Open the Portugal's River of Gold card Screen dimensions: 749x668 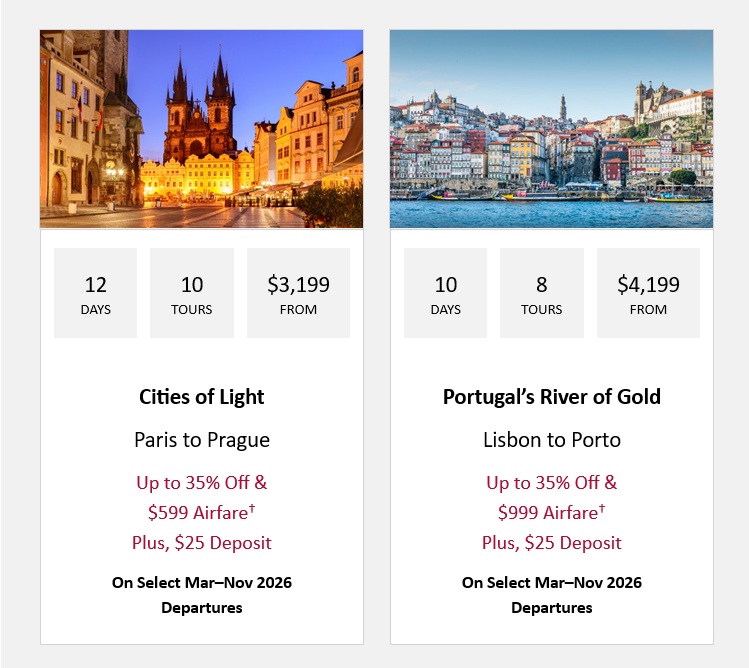[551, 397]
